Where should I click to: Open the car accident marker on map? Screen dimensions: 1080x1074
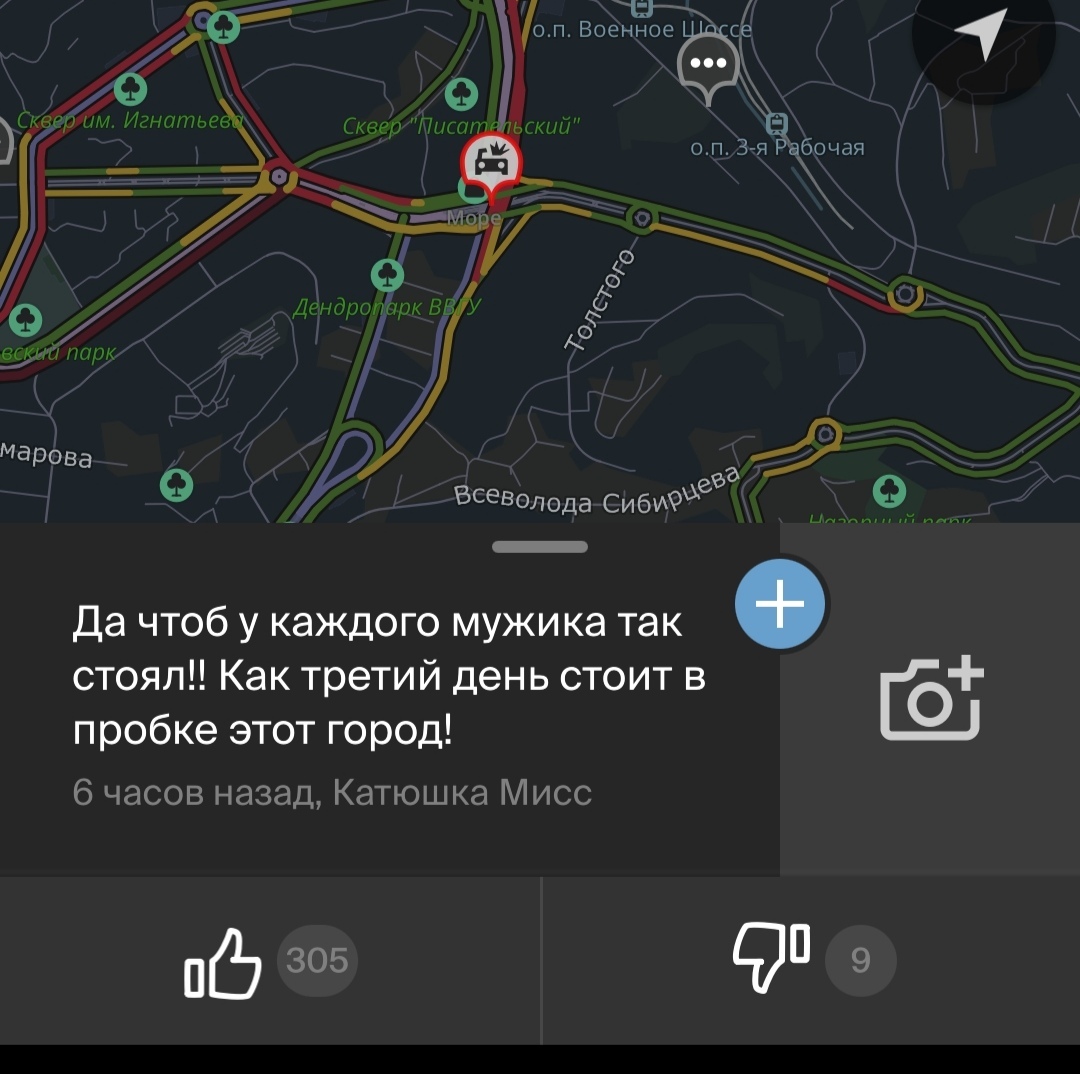(491, 162)
